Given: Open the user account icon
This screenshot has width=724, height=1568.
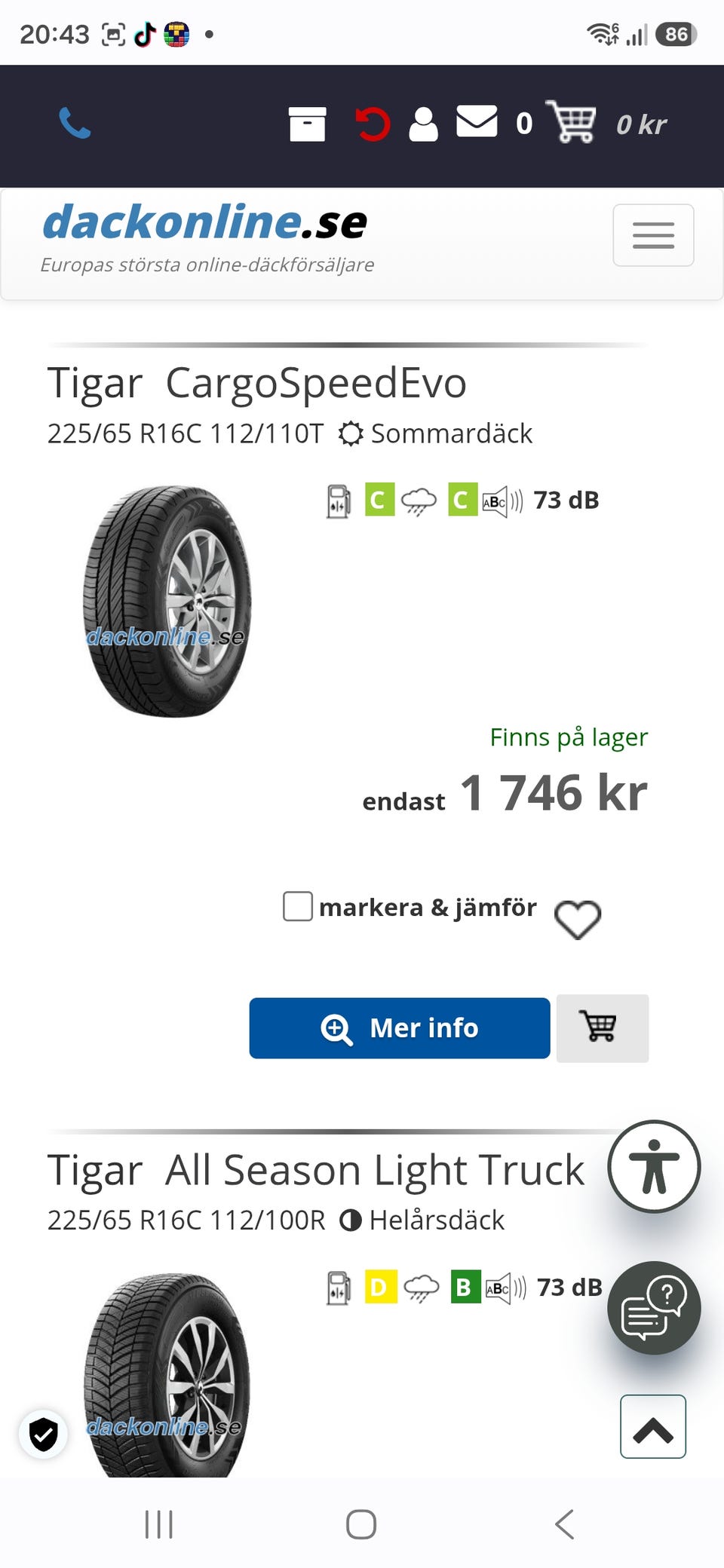Looking at the screenshot, I should tap(423, 124).
